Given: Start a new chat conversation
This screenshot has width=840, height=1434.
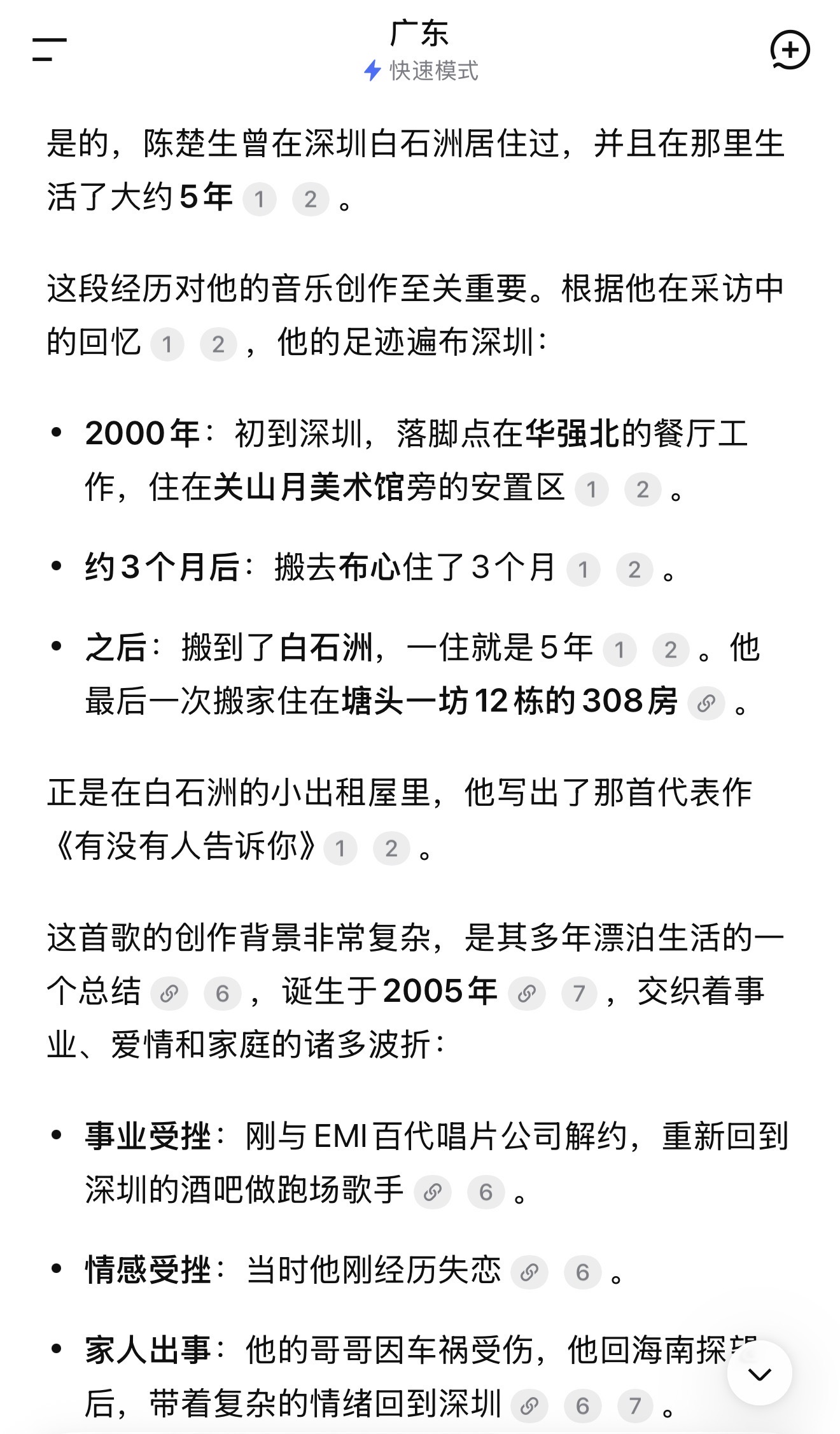Looking at the screenshot, I should (790, 50).
